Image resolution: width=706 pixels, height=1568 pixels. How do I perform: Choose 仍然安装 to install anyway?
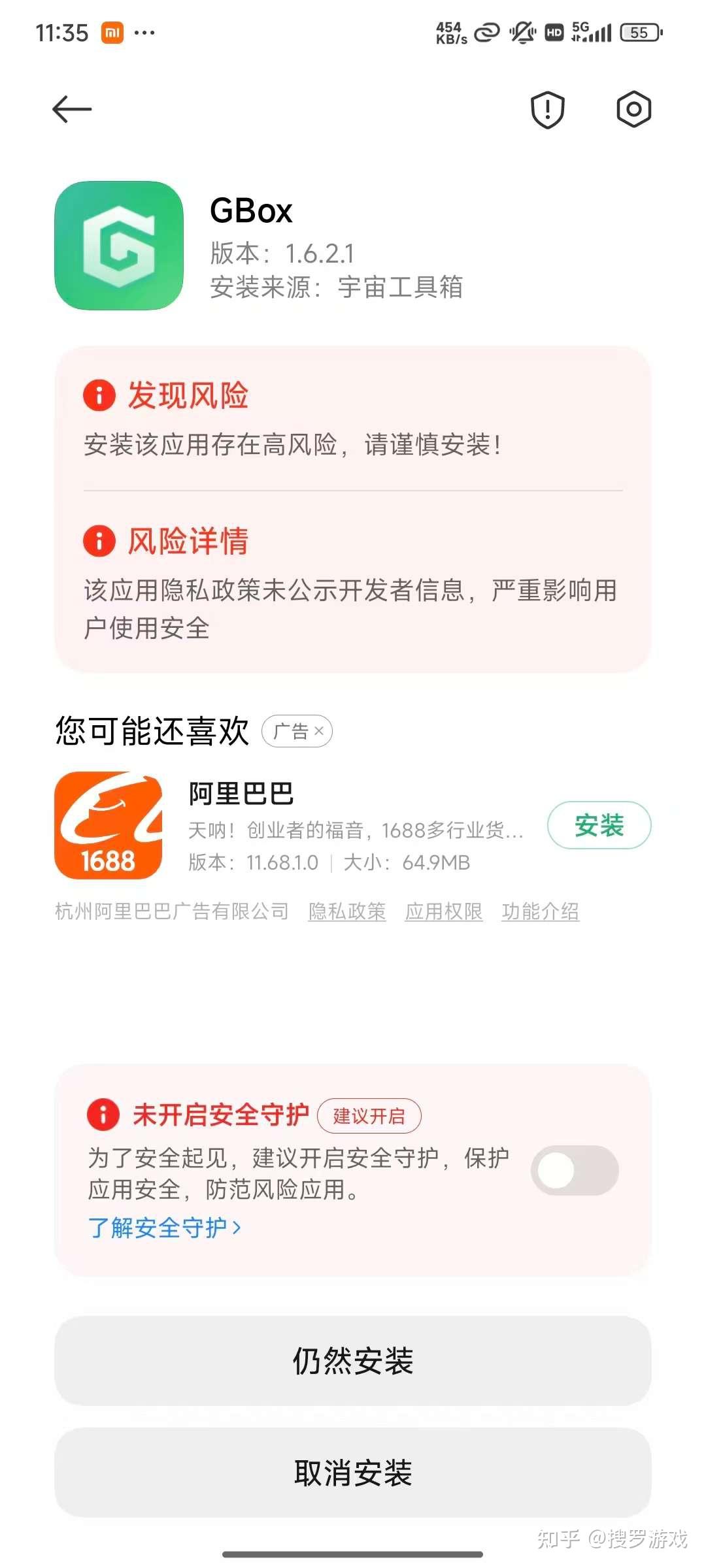(x=353, y=1361)
